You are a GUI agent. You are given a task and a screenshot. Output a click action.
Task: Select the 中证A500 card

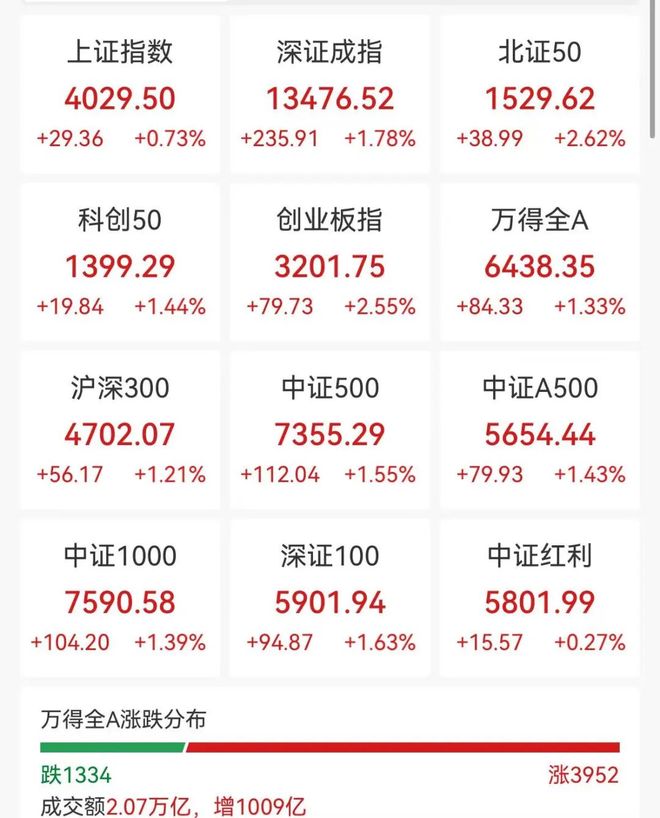point(539,431)
